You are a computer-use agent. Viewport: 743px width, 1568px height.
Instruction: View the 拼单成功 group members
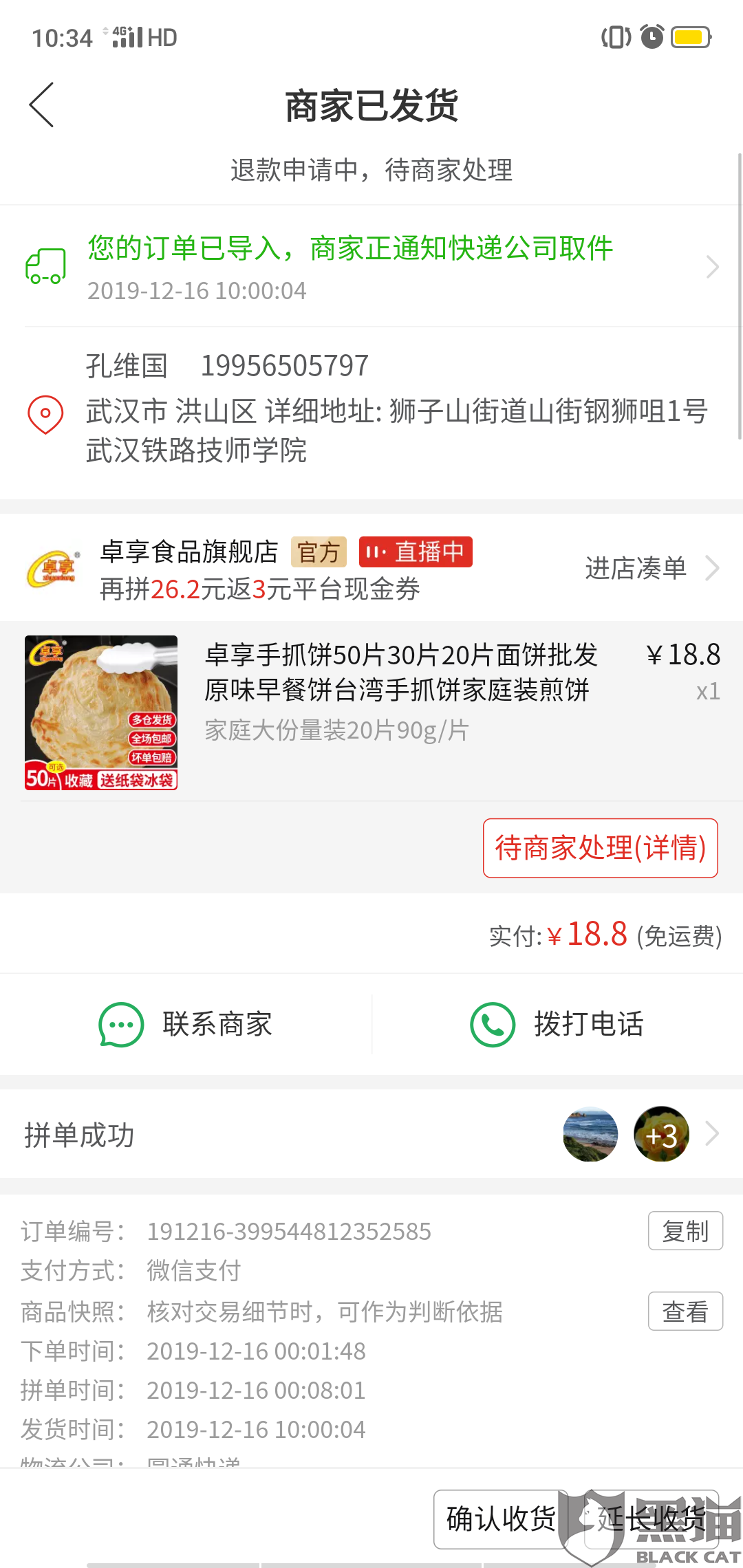click(x=371, y=1135)
